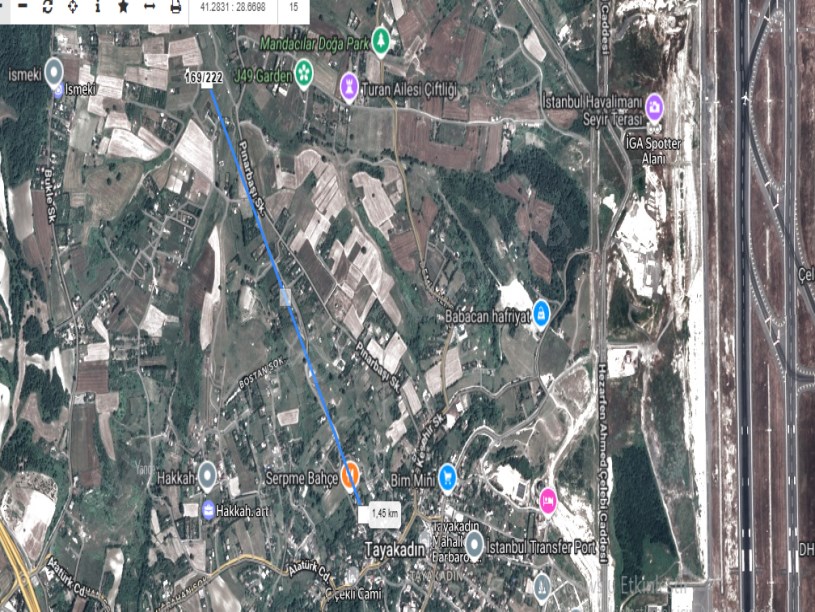The width and height of the screenshot is (815, 612).
Task: Select the distance measure tool
Action: 149,7
